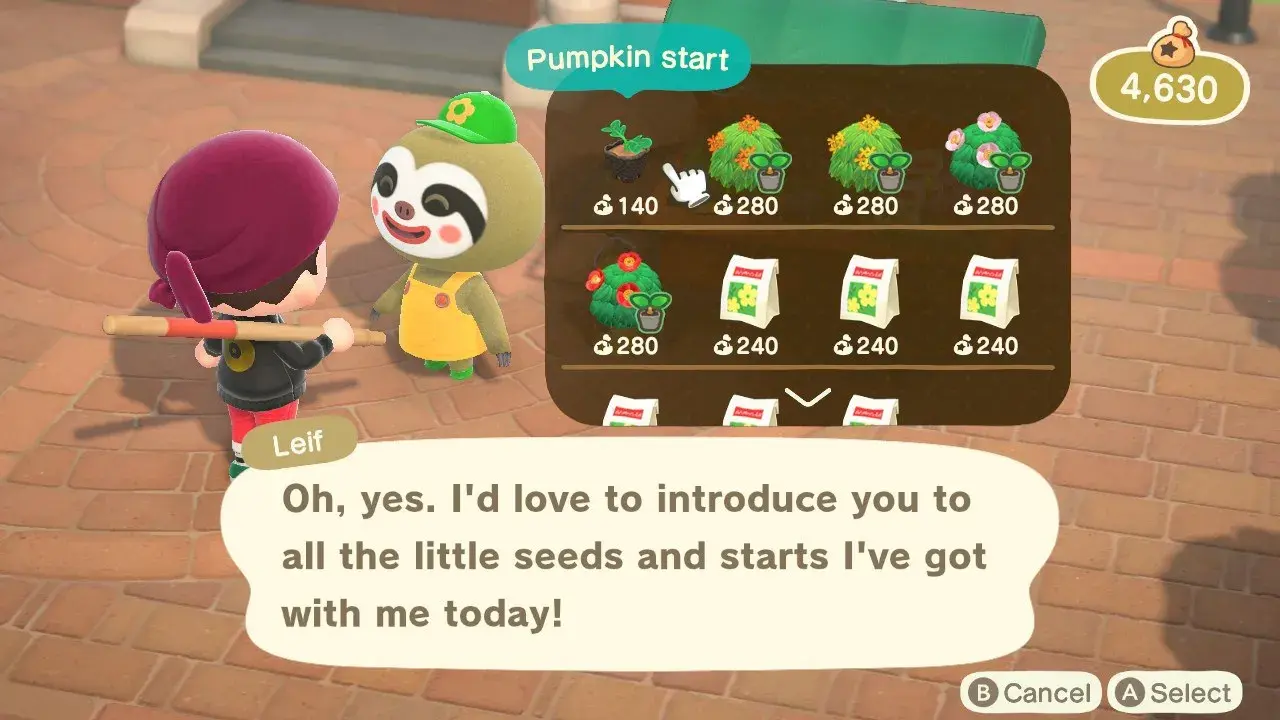This screenshot has width=1280, height=720.
Task: Pick the yellow-flowered shrub start
Action: (864, 160)
